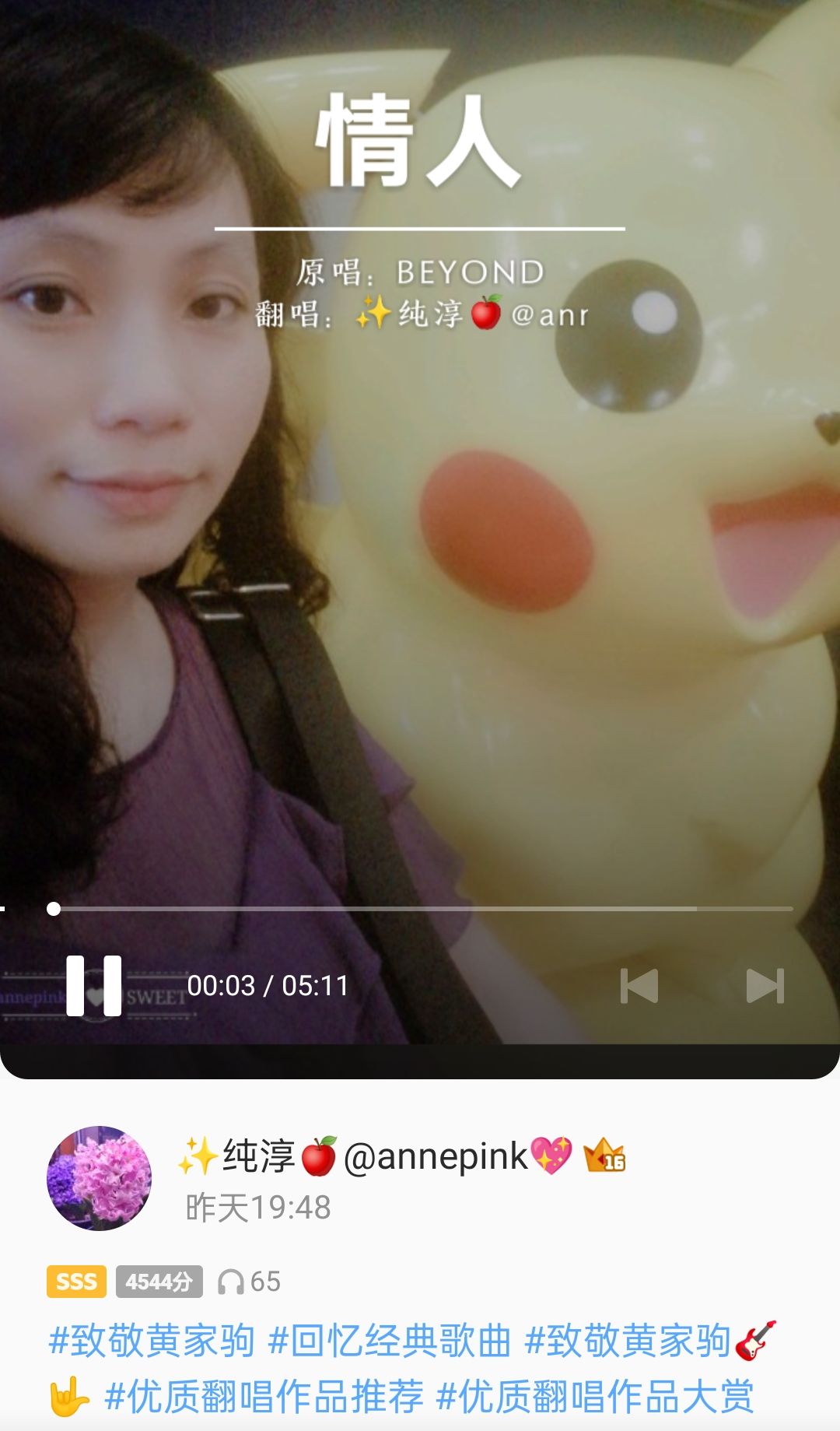840x1431 pixels.
Task: Open the #优质翻唱作品大赏 hashtag
Action: 595,1396
